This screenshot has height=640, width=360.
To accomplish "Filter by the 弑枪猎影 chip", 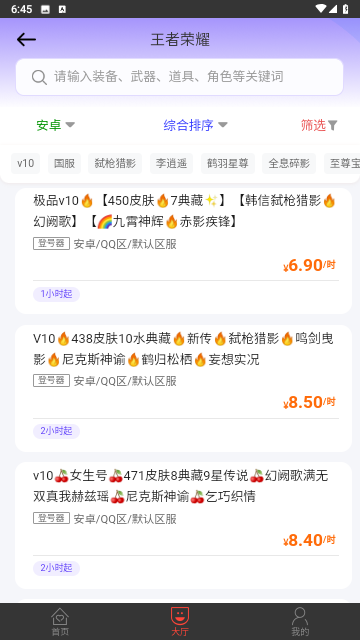I will (x=115, y=163).
